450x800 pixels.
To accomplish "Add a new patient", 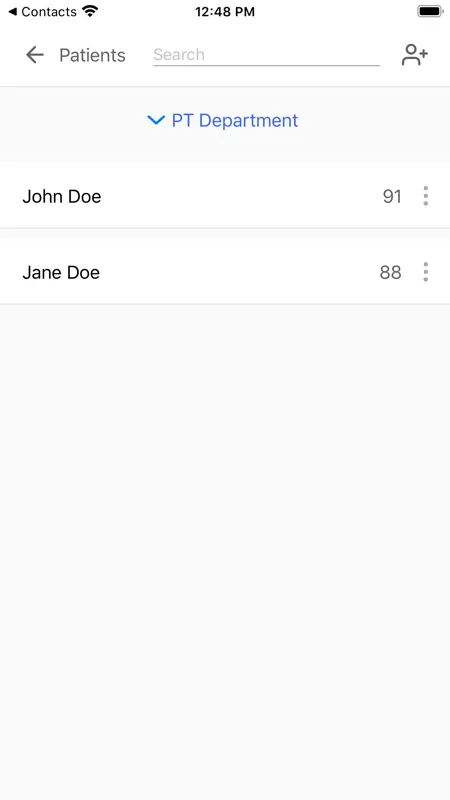I will click(x=415, y=55).
